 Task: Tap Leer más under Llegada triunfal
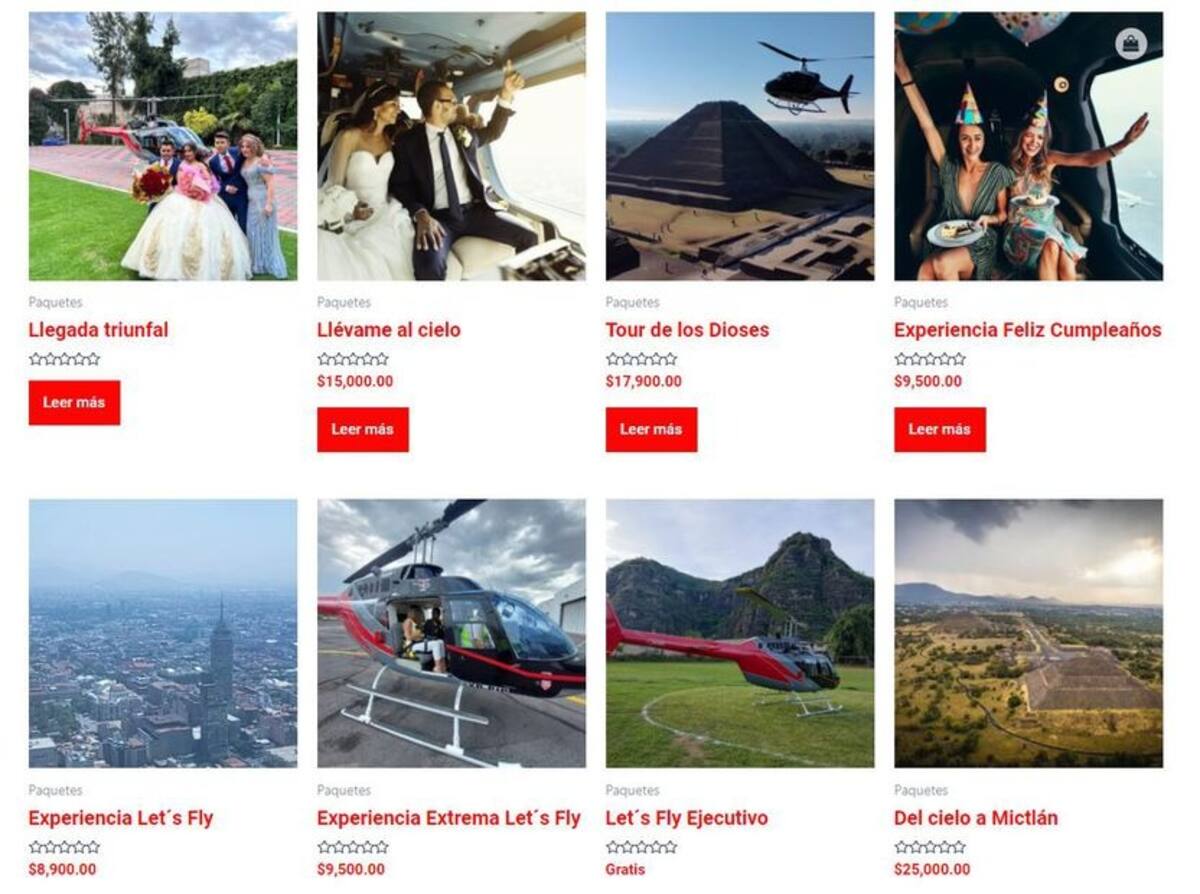click(x=74, y=402)
